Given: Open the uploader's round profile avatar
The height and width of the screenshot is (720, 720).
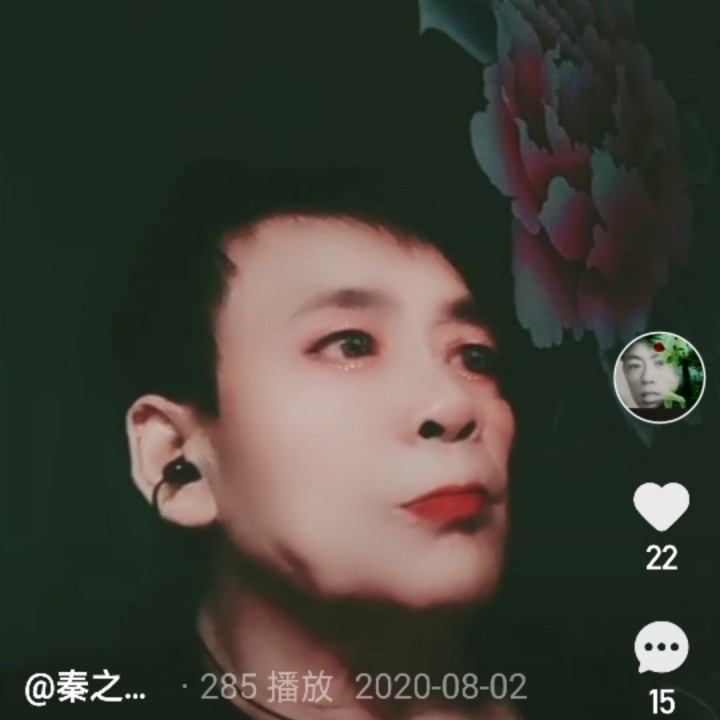Looking at the screenshot, I should click(659, 378).
